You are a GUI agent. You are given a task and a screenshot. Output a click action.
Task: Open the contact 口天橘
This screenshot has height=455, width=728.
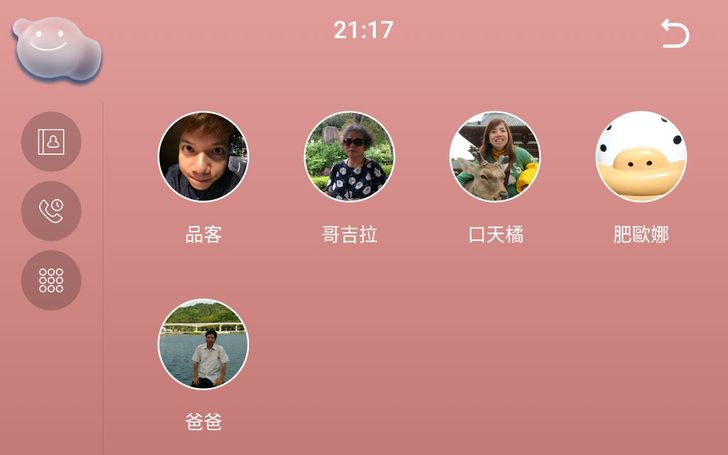tap(495, 157)
